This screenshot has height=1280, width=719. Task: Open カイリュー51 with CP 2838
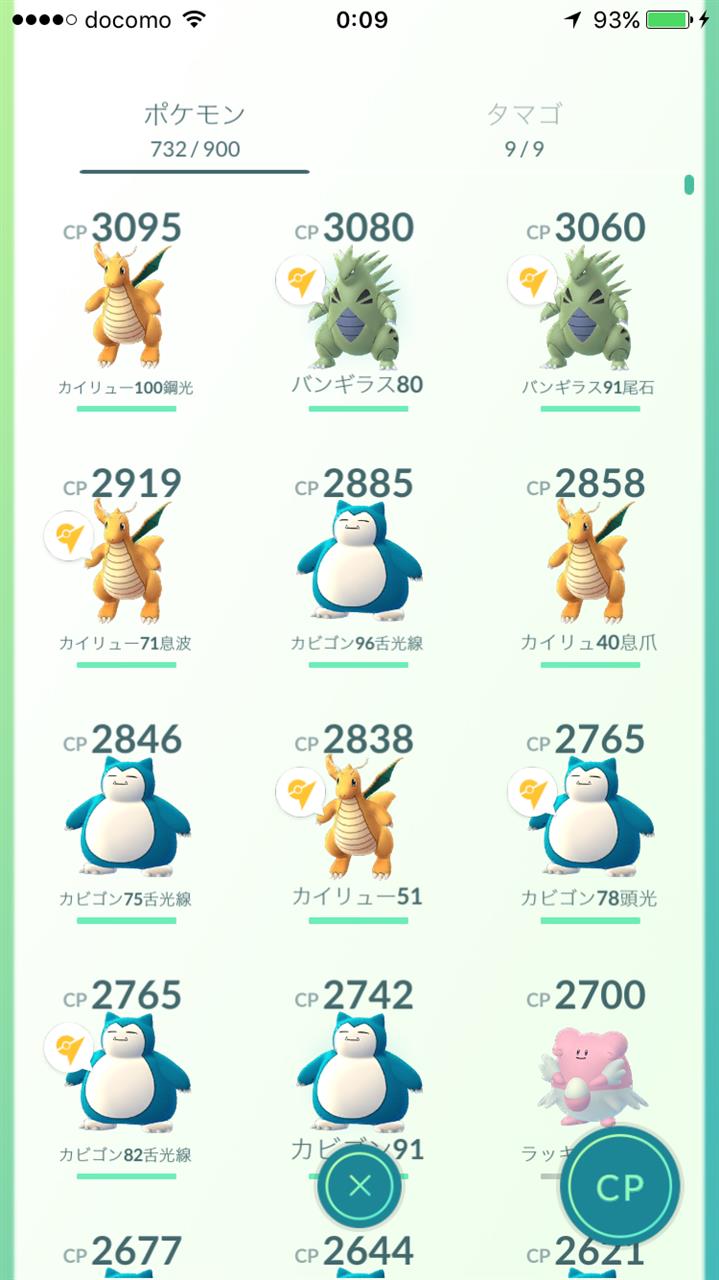pos(357,822)
